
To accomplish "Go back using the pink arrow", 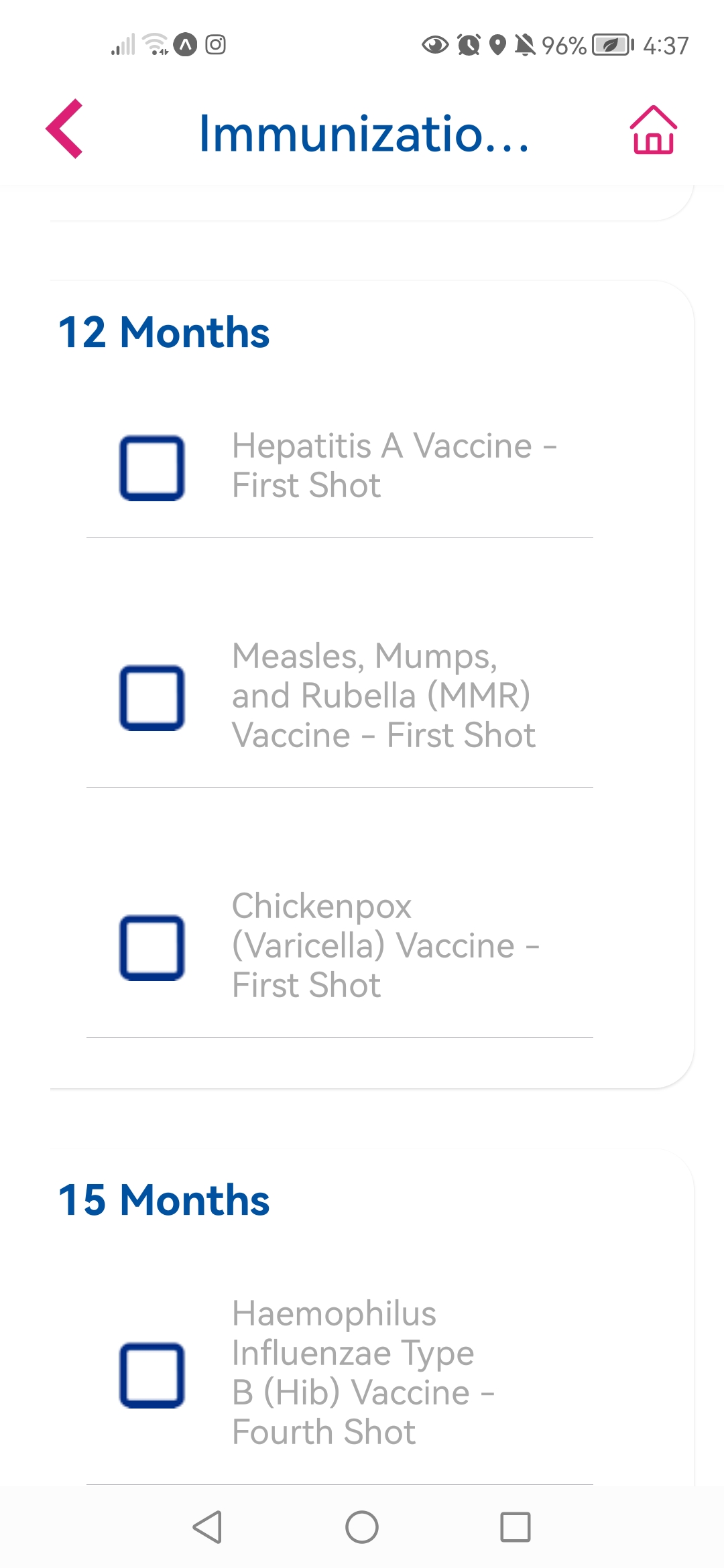I will point(64,129).
